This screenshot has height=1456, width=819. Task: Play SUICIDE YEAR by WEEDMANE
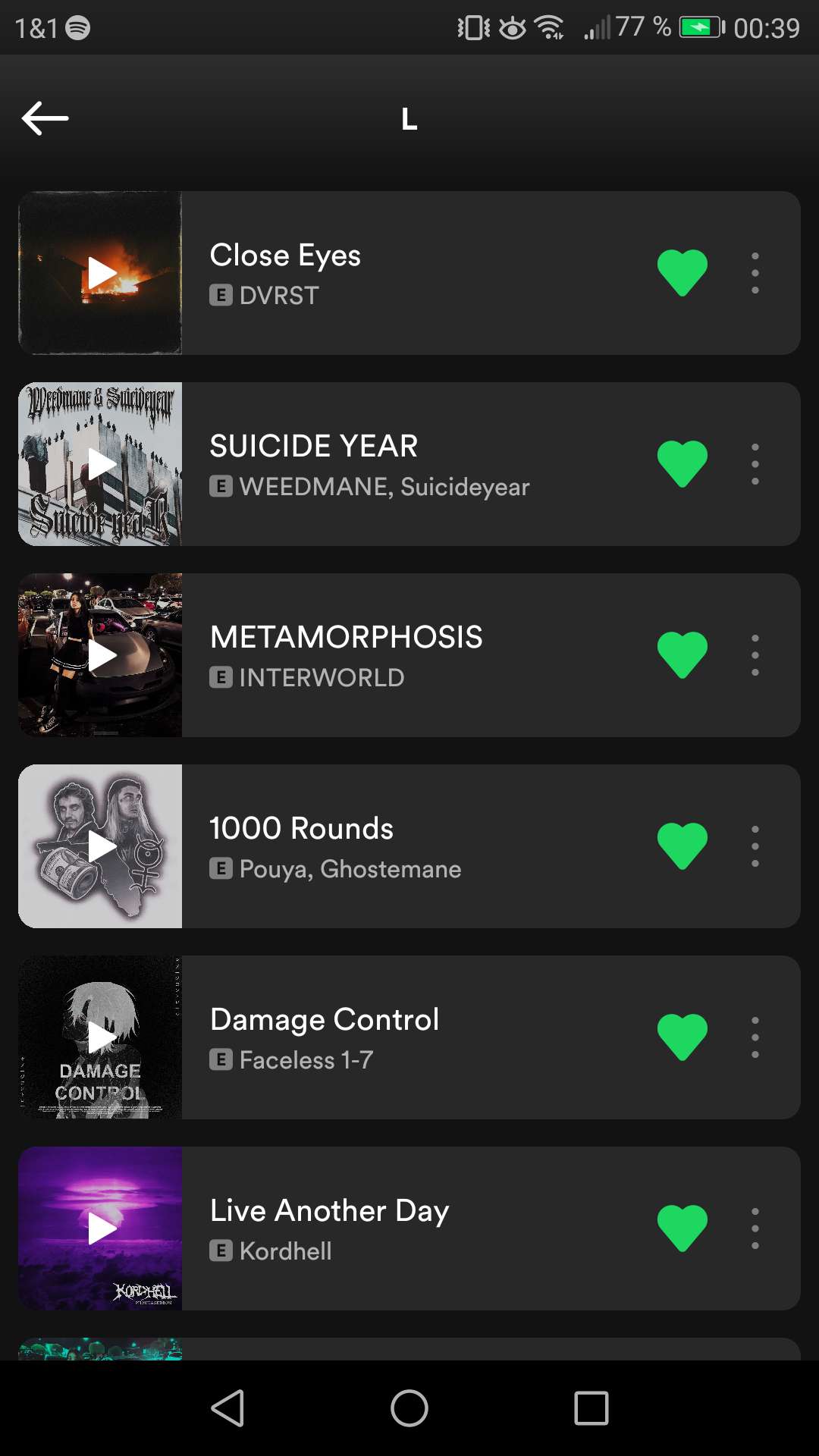(101, 464)
